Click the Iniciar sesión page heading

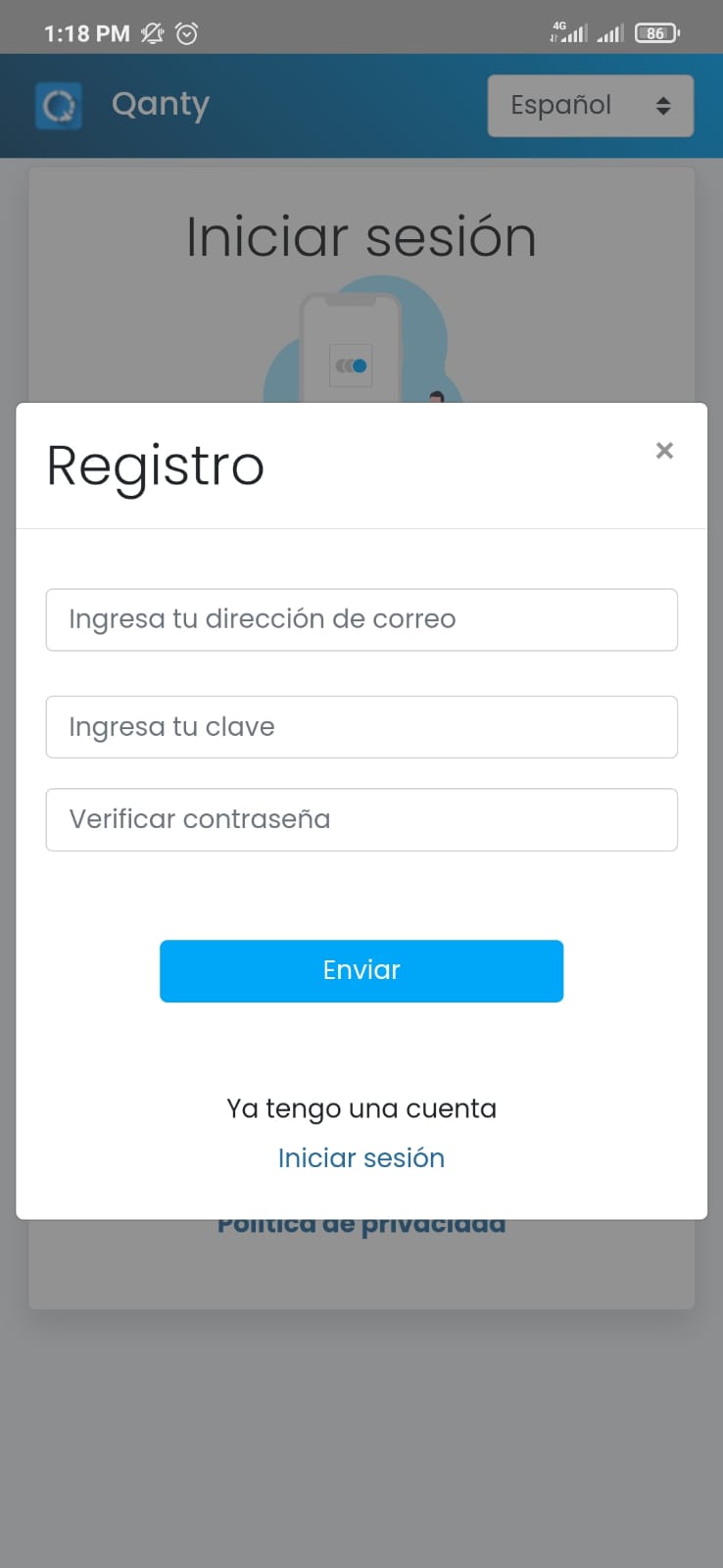click(361, 234)
